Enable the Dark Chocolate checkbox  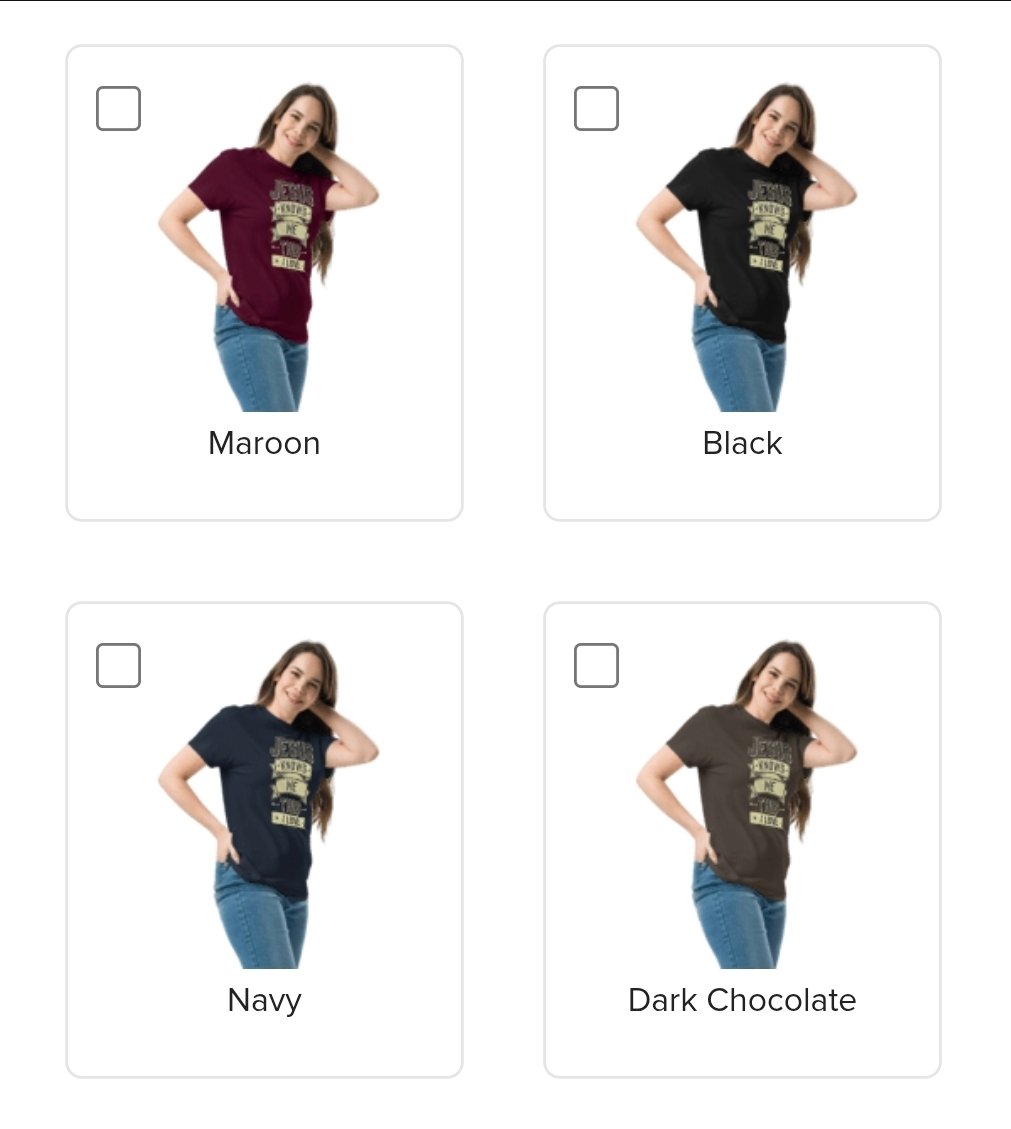coord(596,666)
